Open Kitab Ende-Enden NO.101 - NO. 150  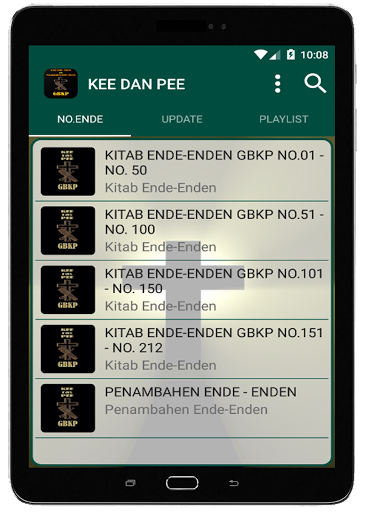pos(182,290)
